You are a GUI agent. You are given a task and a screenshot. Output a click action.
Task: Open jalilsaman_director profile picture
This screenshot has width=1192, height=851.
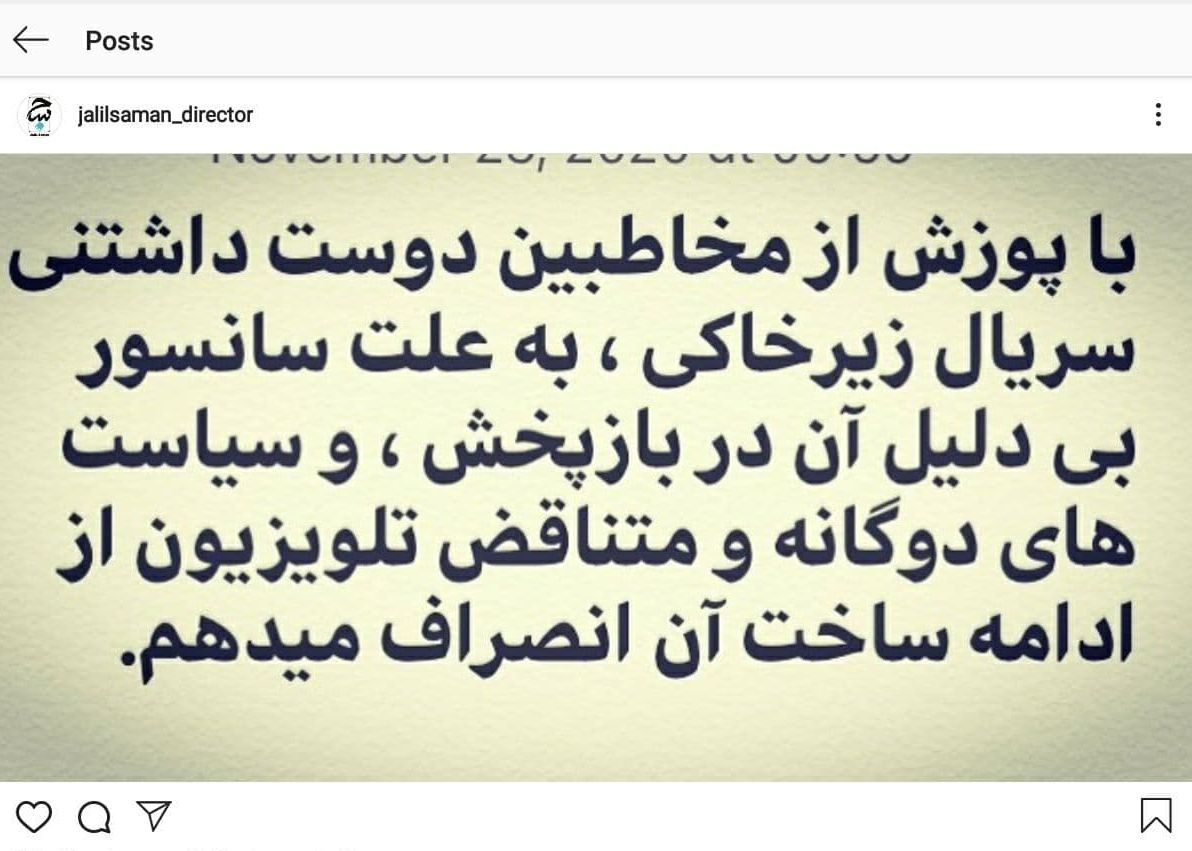click(x=39, y=115)
